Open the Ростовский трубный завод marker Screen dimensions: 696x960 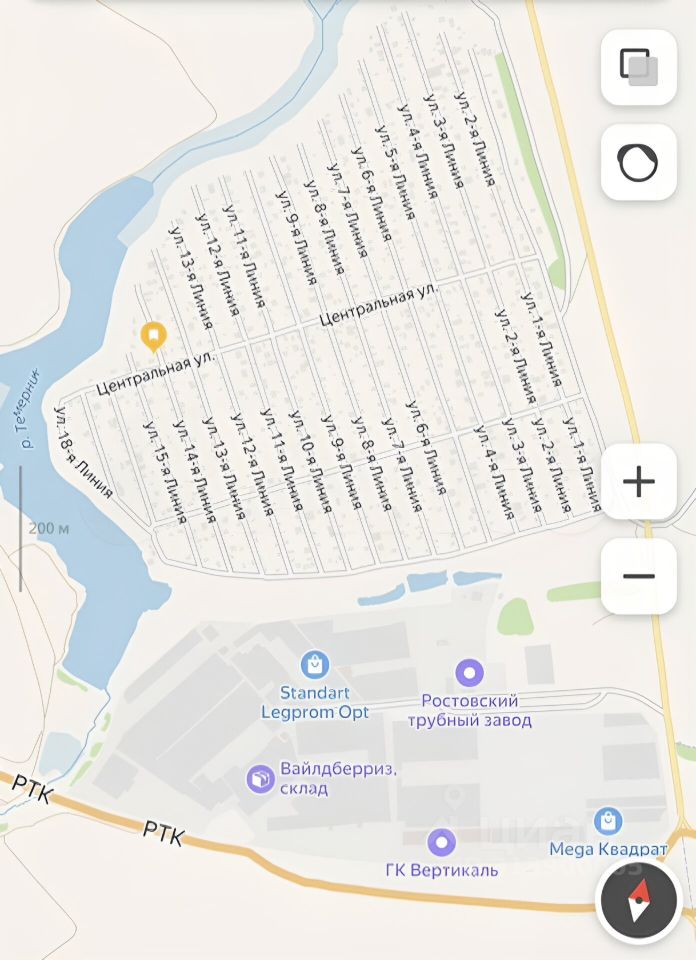pos(469,673)
